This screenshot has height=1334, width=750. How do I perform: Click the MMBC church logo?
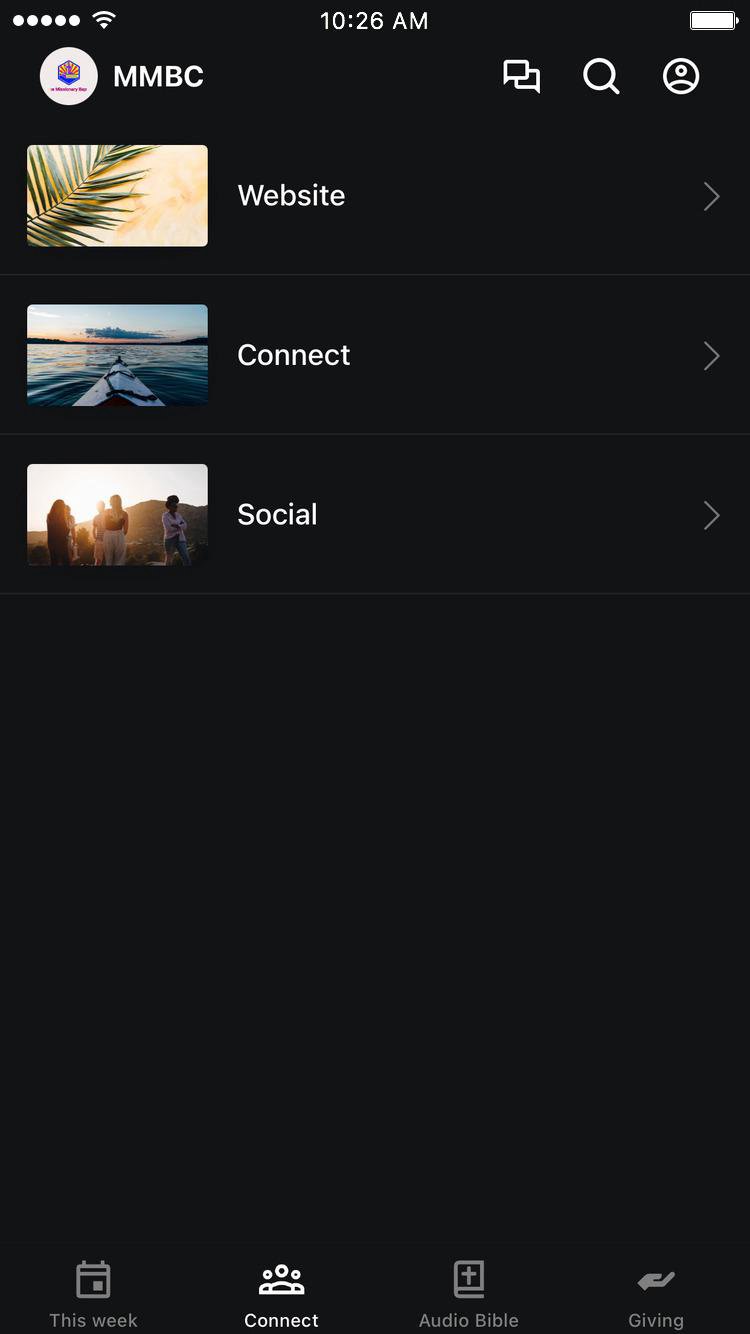click(68, 75)
